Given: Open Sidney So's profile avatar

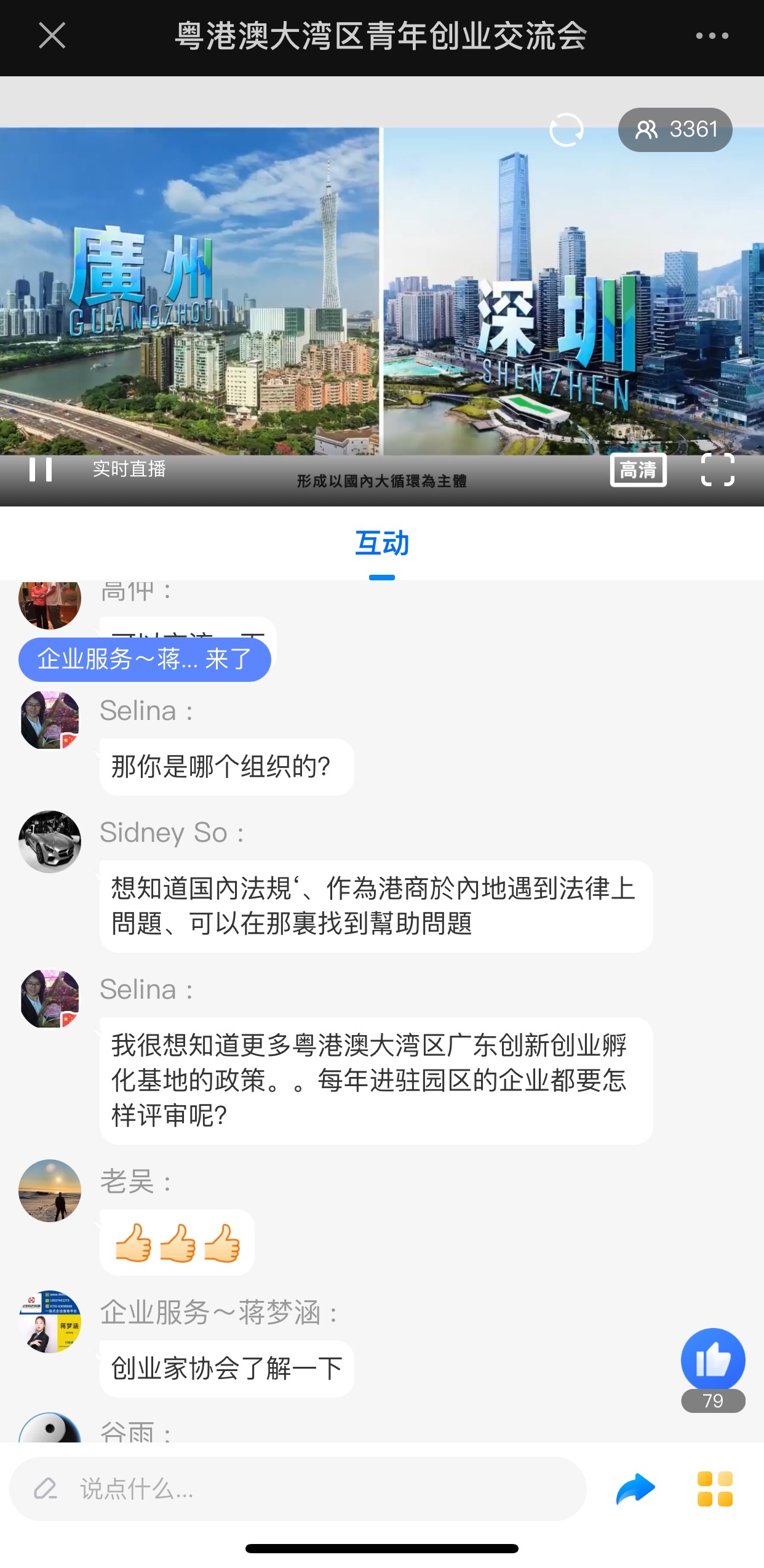Looking at the screenshot, I should (50, 841).
